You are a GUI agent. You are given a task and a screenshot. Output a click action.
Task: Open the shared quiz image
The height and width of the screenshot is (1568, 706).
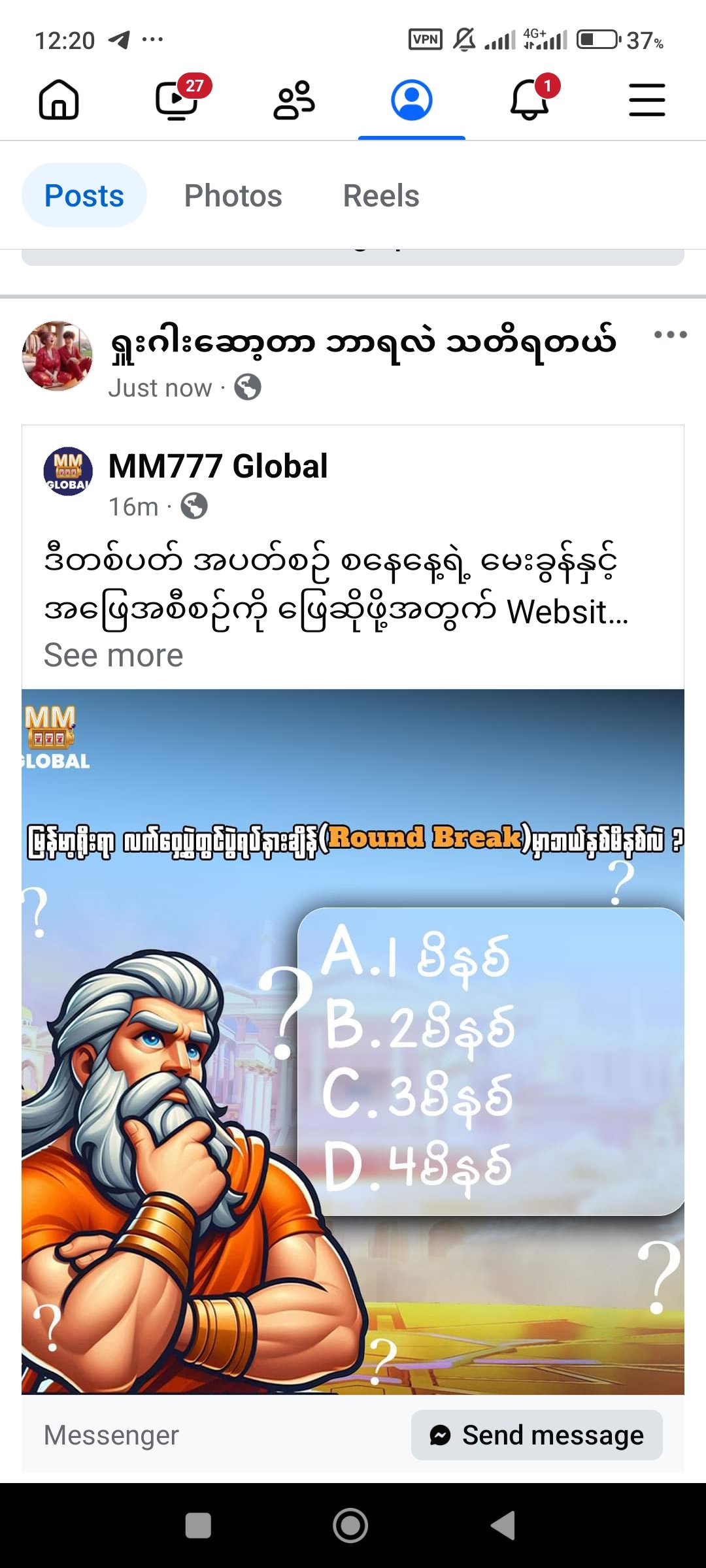[353, 1041]
